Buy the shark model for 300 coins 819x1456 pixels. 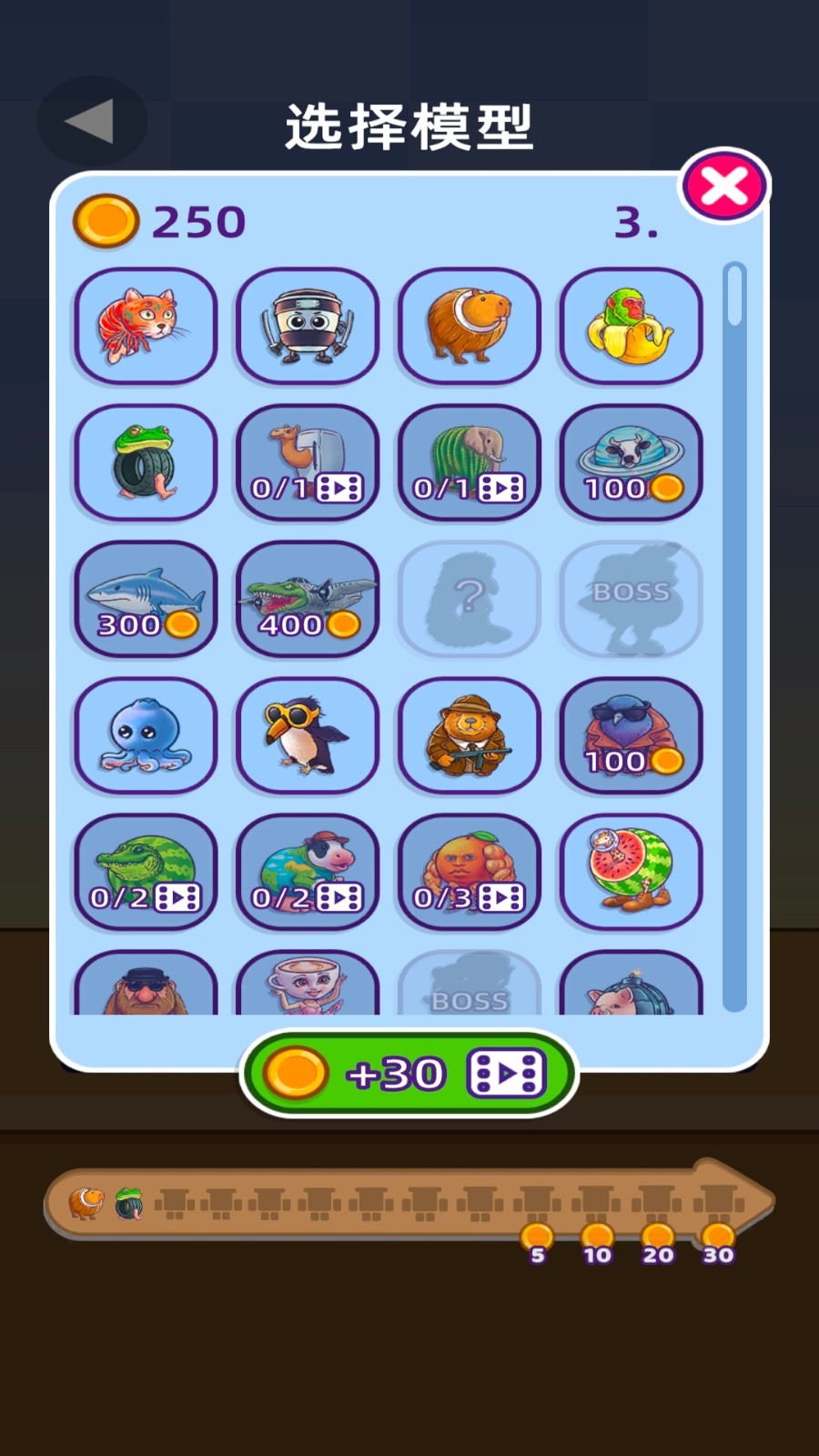coord(146,599)
